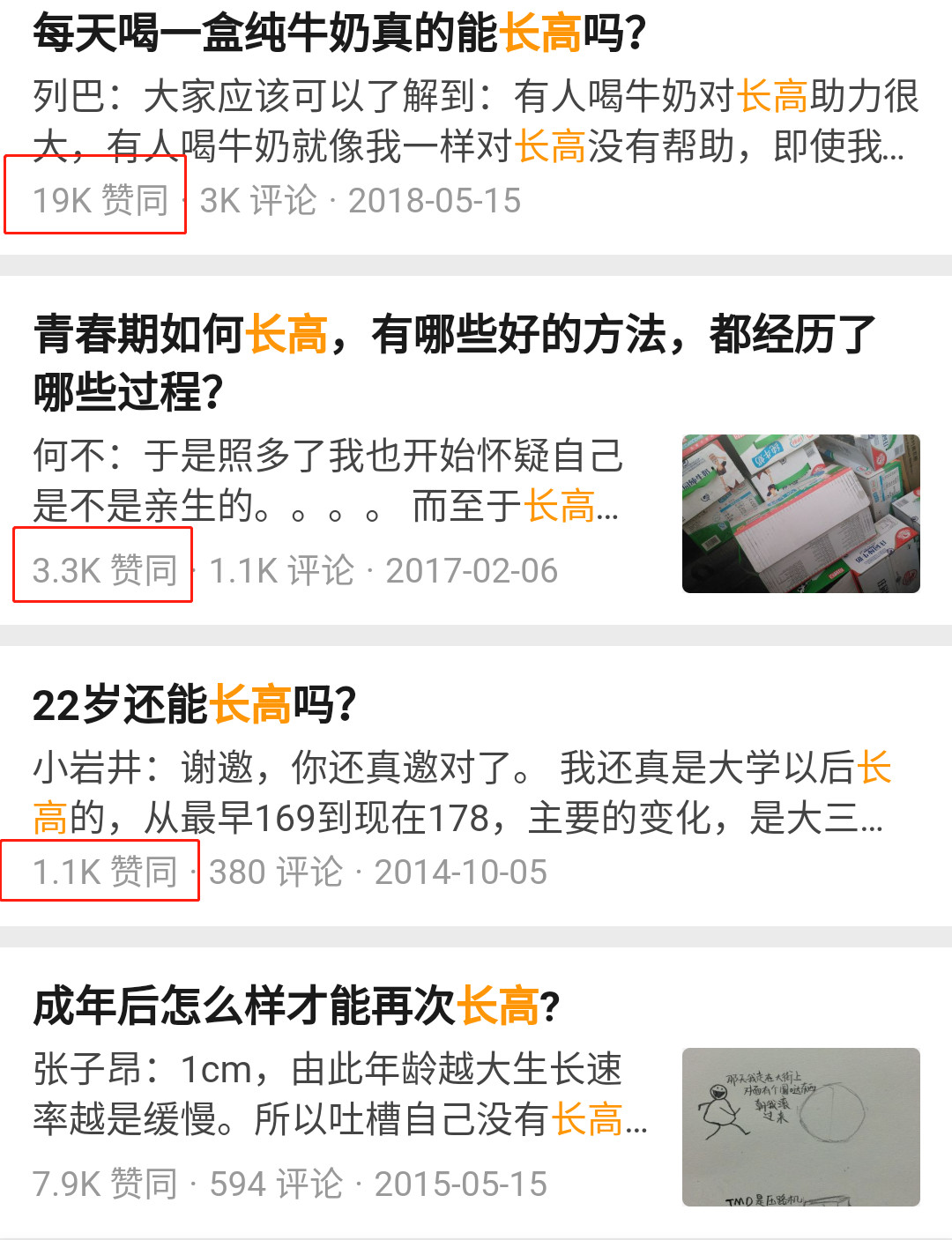Select the highlighted keyword 长高 in first title

pos(542,28)
